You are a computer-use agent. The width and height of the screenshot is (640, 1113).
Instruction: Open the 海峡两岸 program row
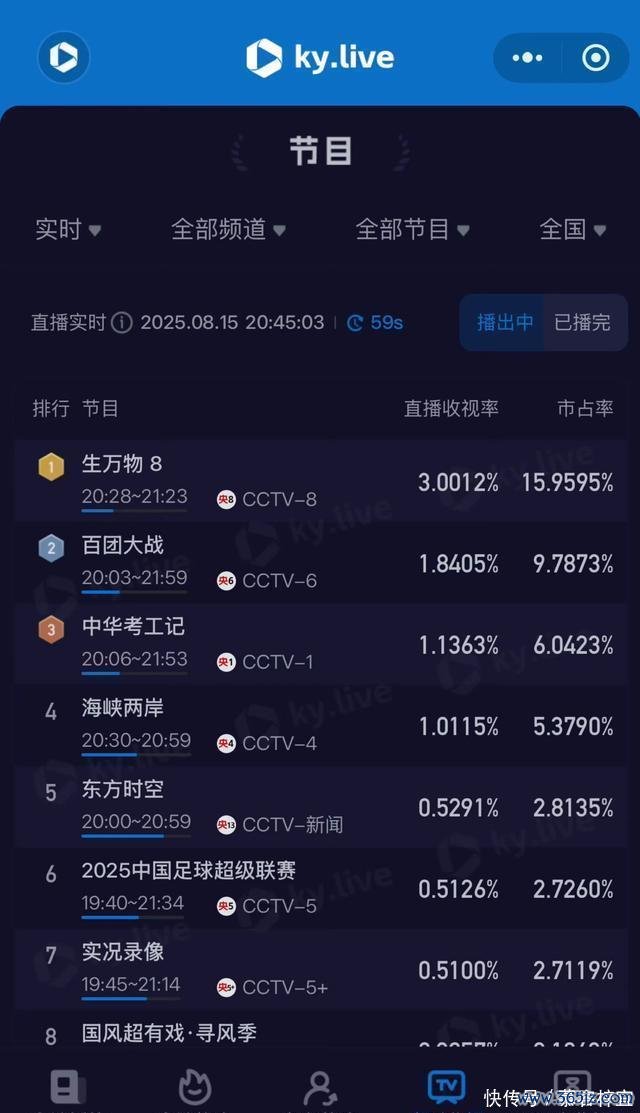[320, 725]
